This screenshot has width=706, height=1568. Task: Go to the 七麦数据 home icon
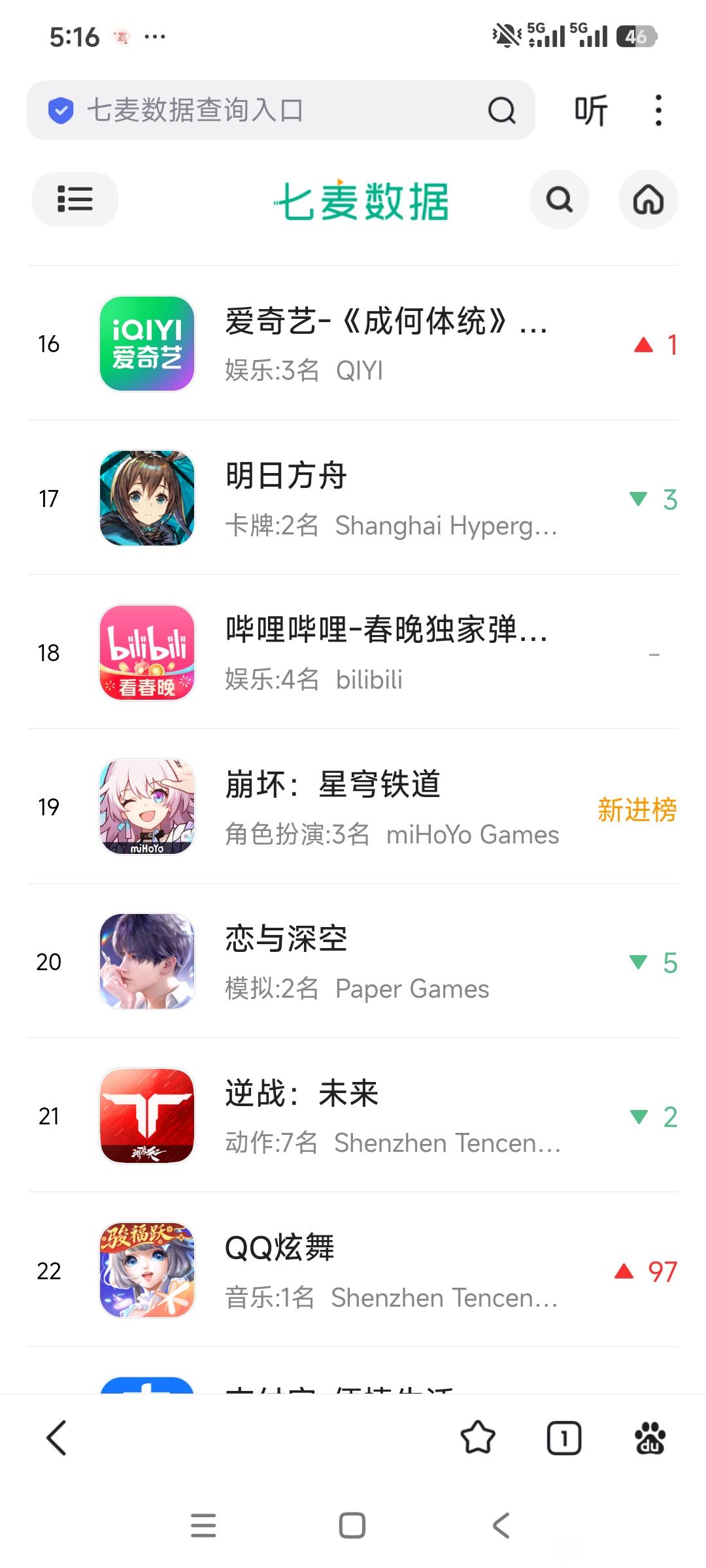(648, 199)
